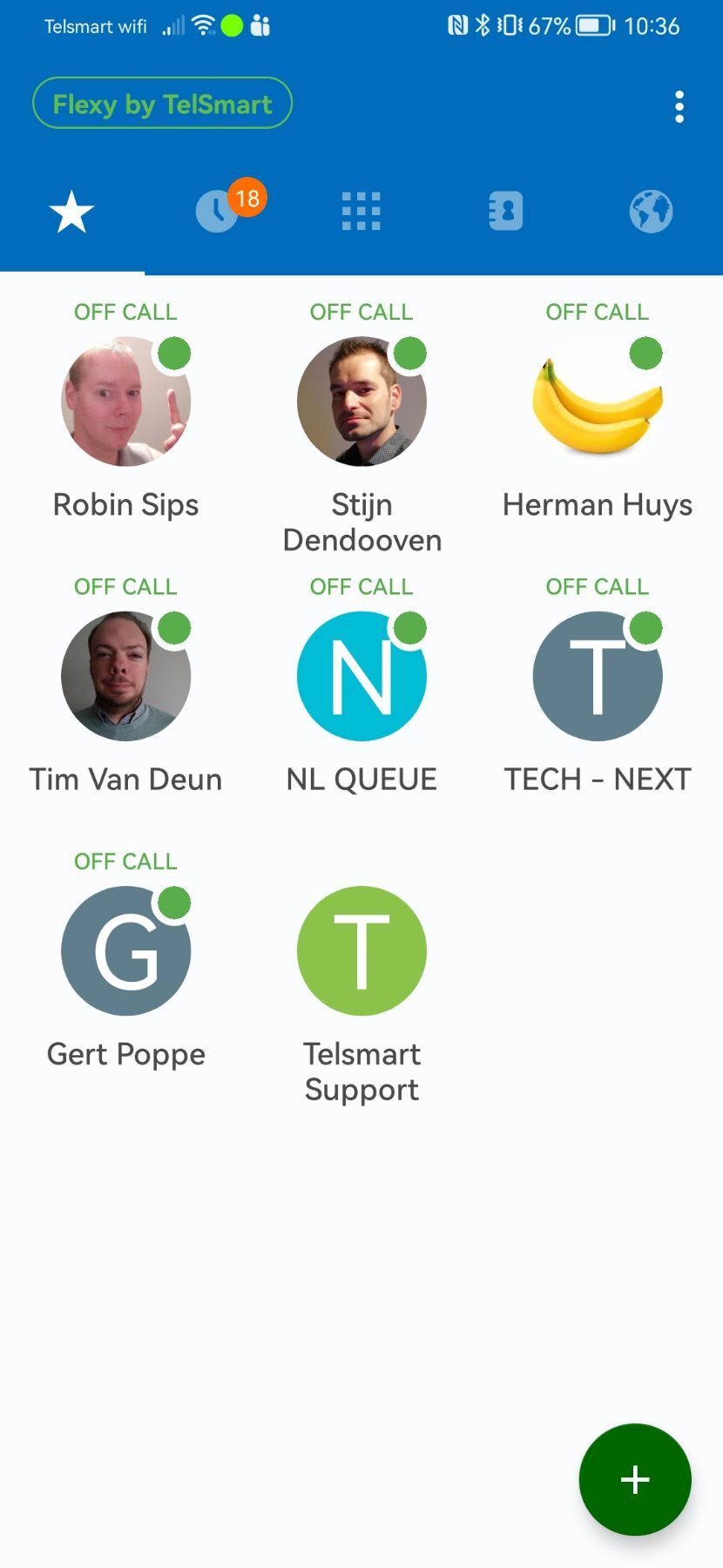Switch to the globe tab

(x=651, y=212)
